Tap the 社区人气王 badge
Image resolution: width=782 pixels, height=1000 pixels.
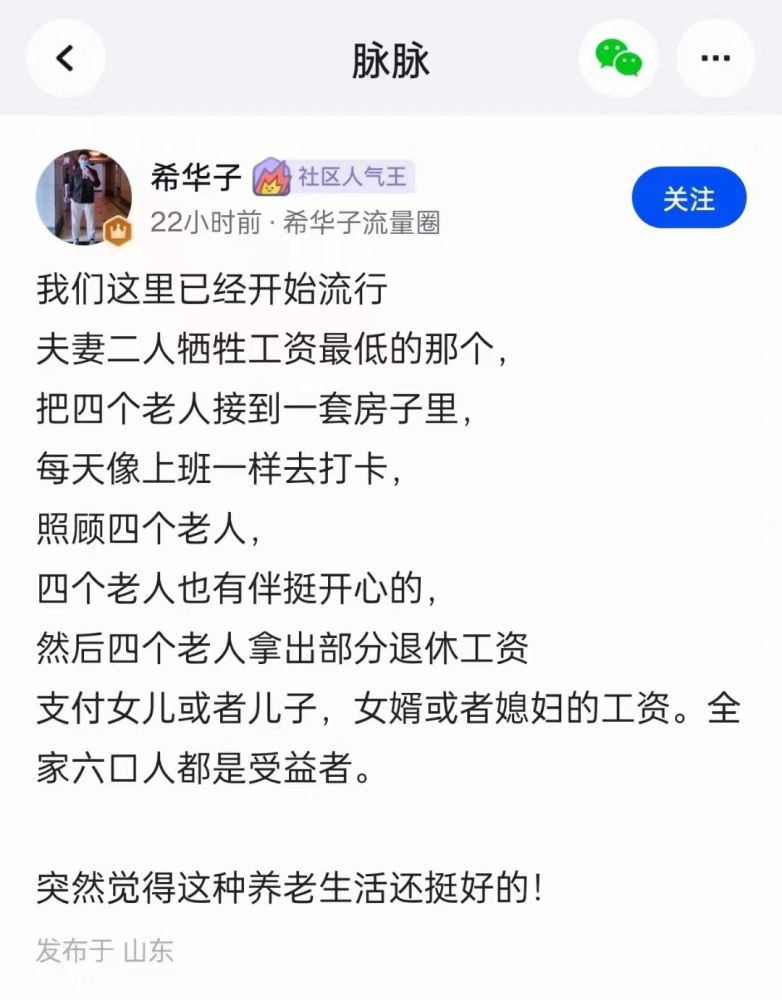pyautogui.click(x=333, y=178)
